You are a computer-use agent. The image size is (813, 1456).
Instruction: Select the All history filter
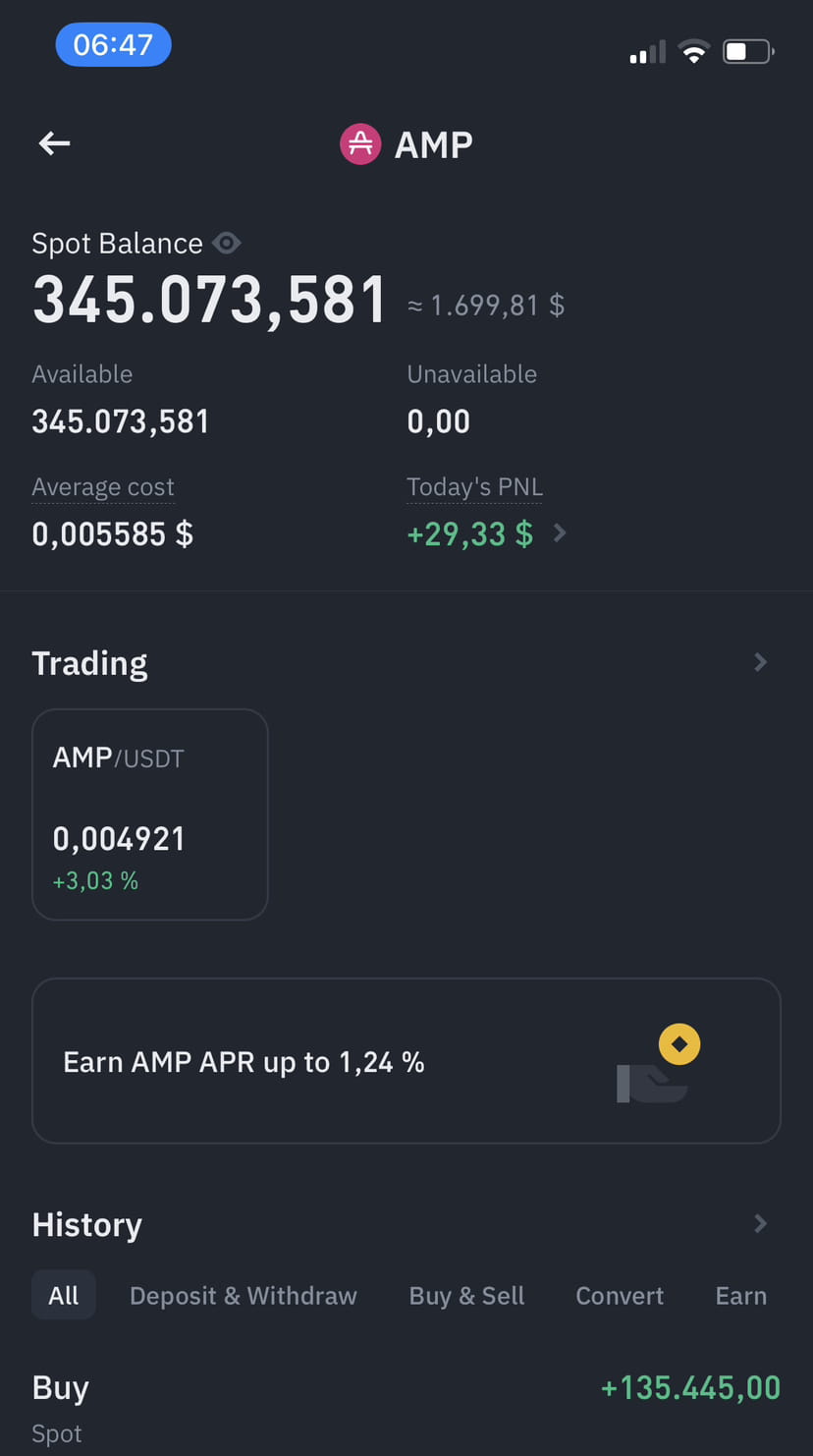[x=63, y=1294]
